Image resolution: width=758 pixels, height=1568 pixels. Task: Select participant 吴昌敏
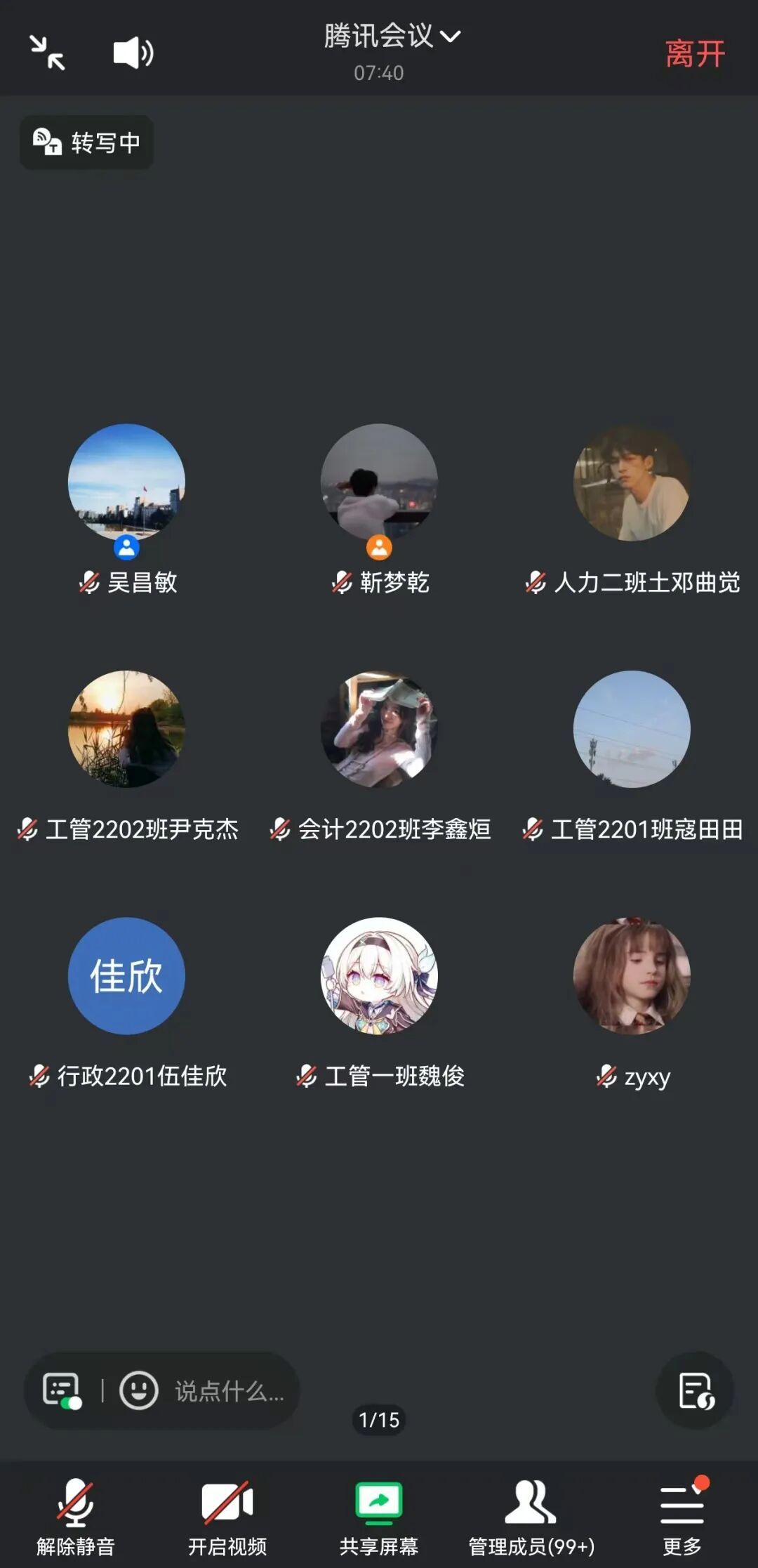pos(126,482)
